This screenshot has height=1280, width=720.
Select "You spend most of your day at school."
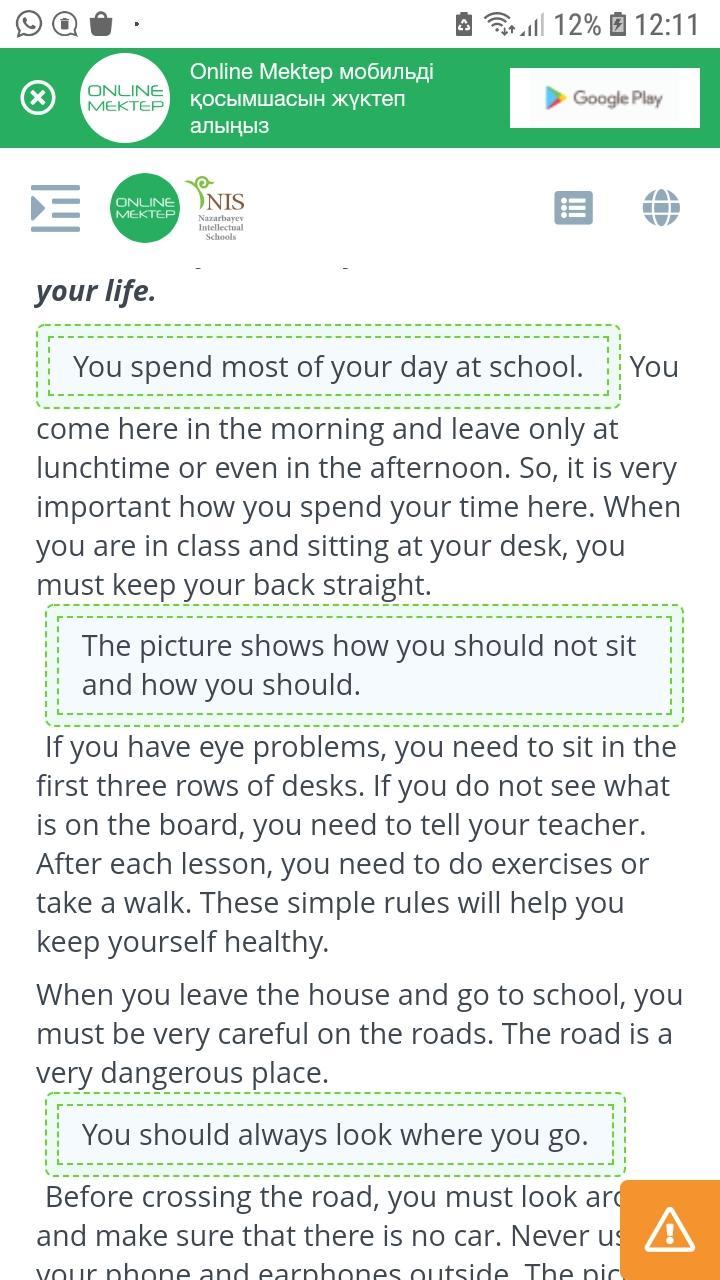[328, 366]
